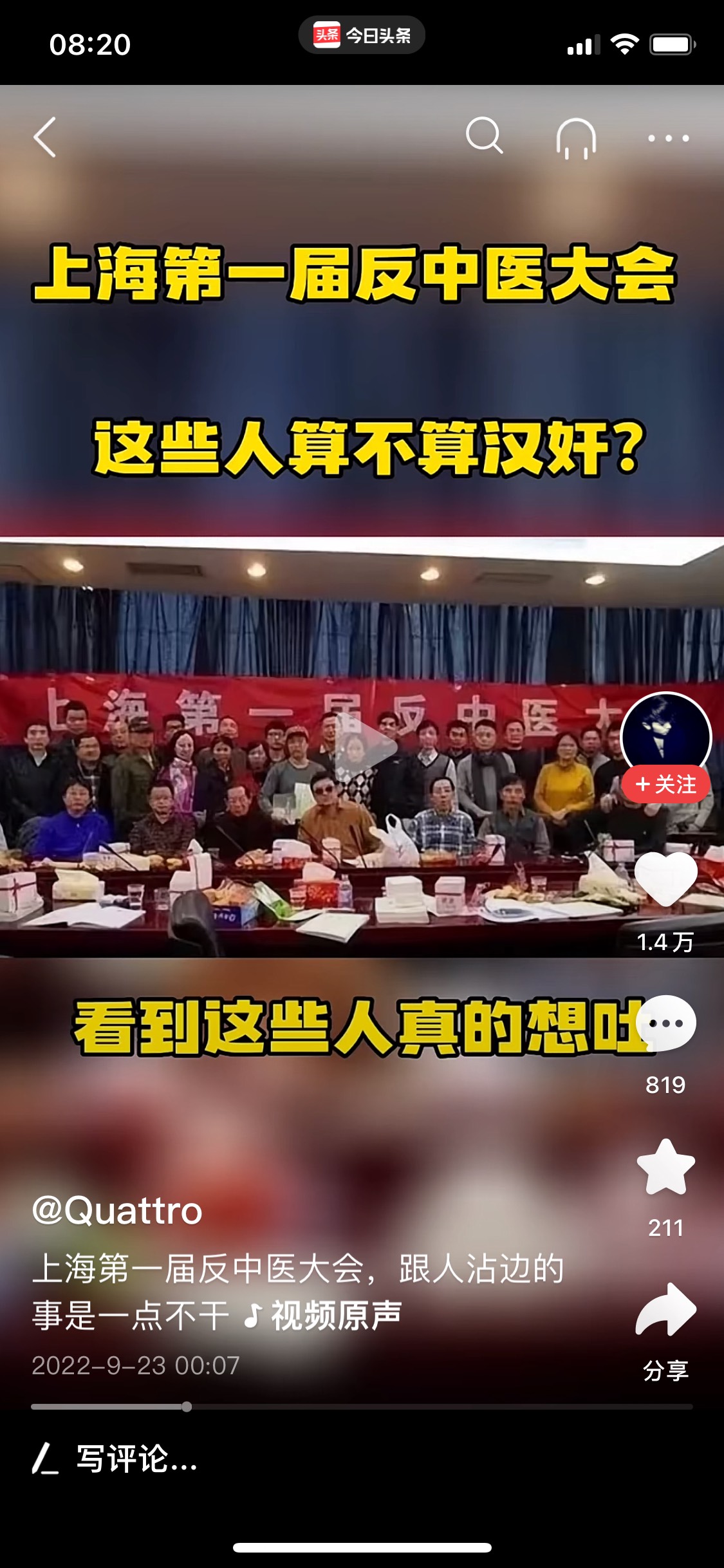Follow the author with +关注

[x=665, y=784]
